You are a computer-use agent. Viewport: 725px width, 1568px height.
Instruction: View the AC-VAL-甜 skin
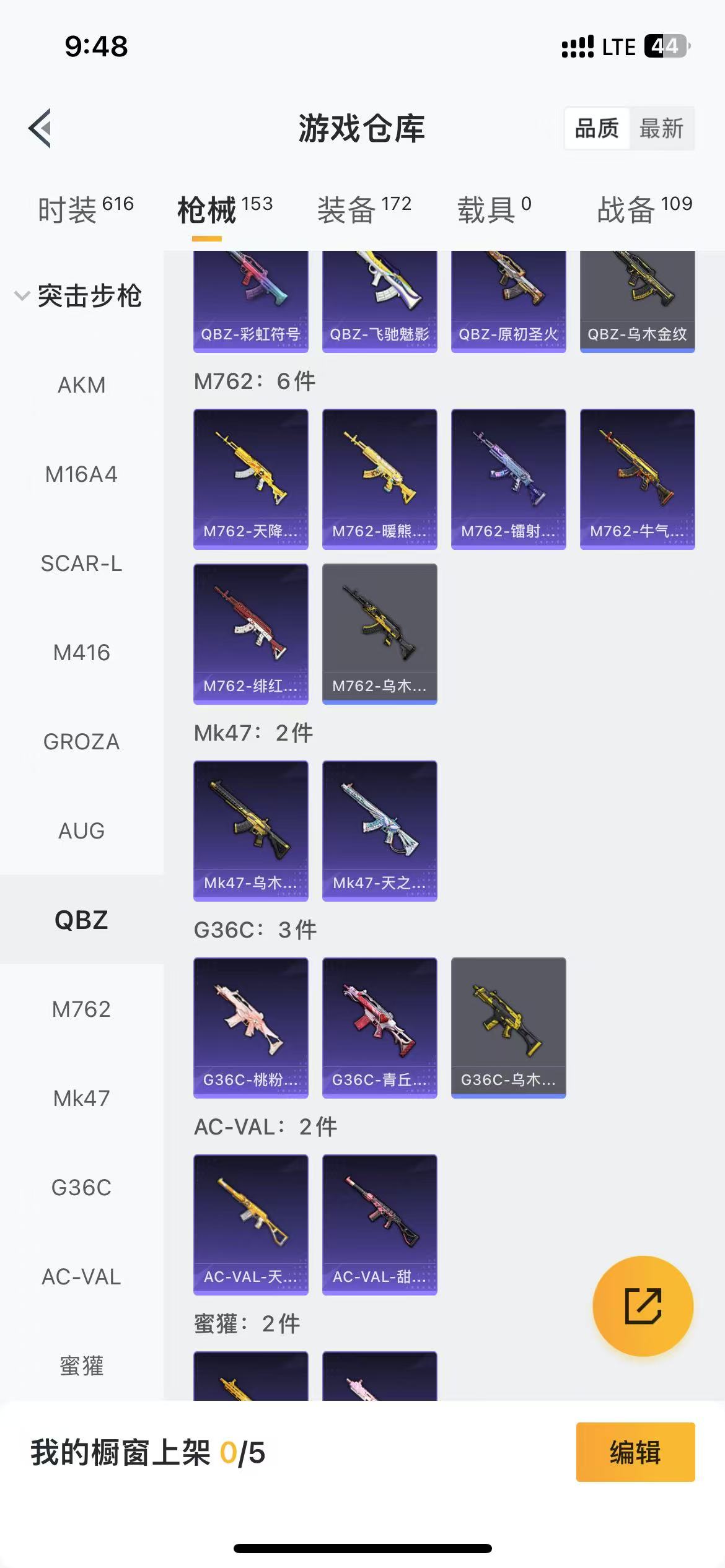click(x=379, y=1224)
